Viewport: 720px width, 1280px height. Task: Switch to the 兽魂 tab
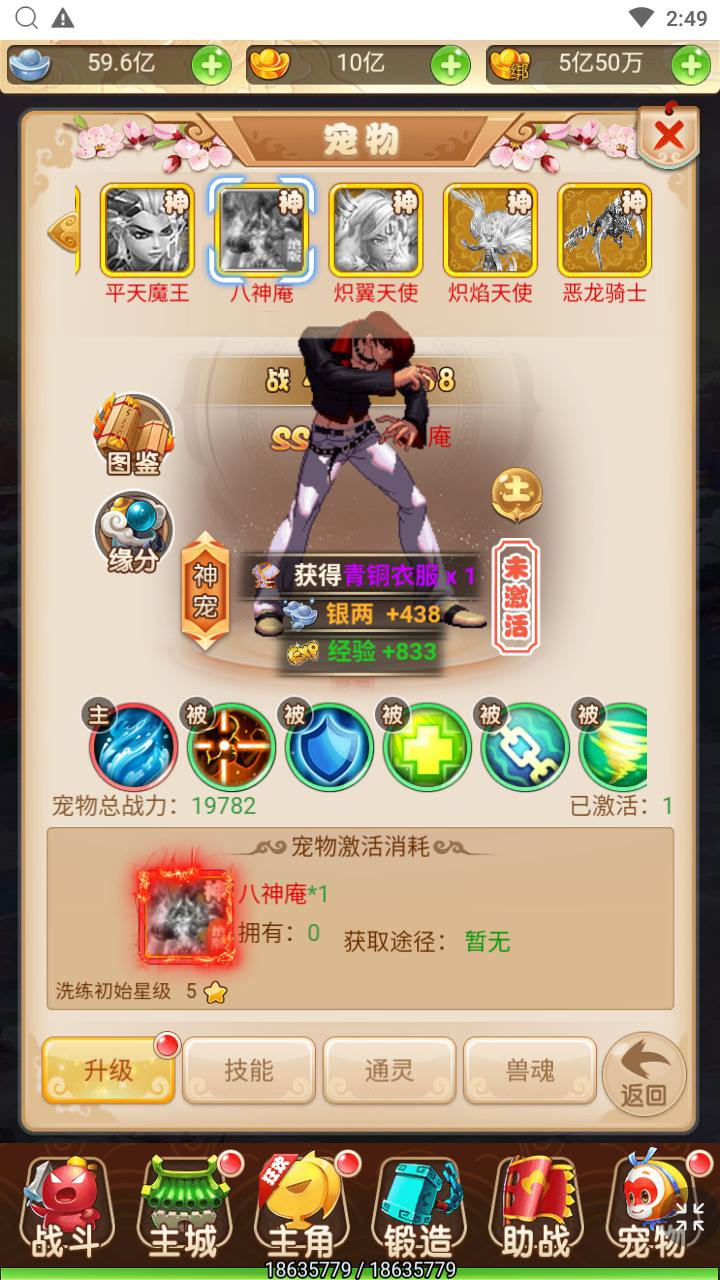pyautogui.click(x=530, y=1070)
